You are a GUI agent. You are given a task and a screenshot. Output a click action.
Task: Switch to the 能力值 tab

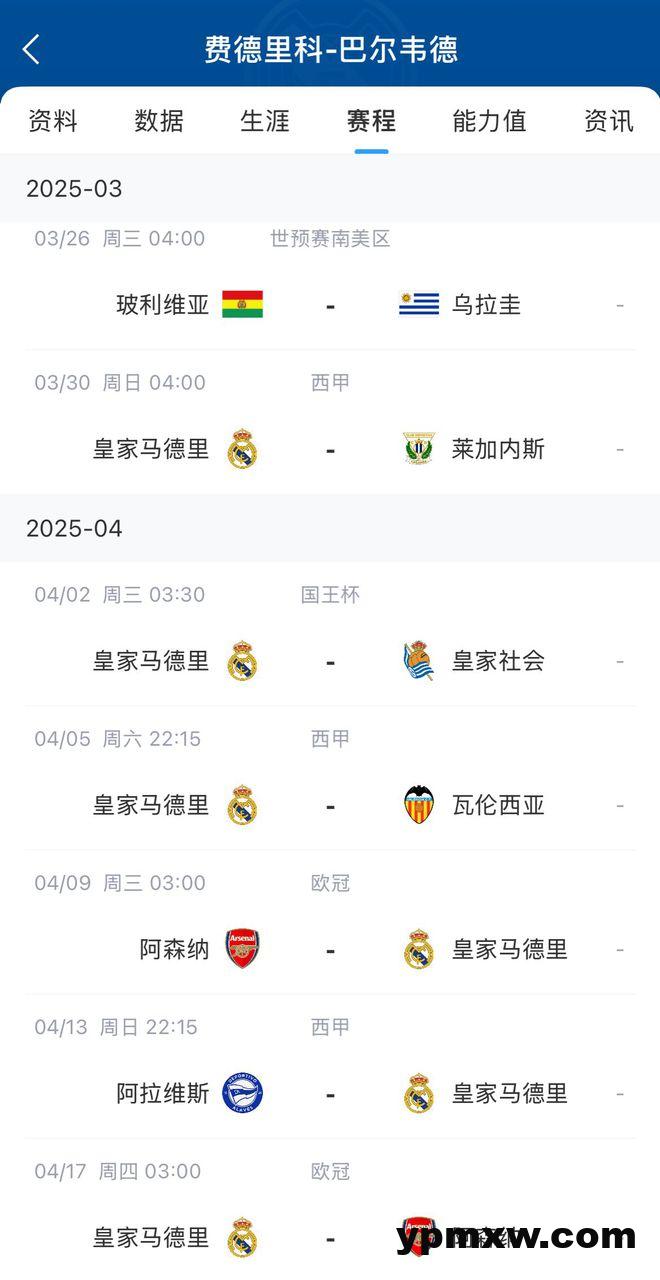tap(489, 121)
